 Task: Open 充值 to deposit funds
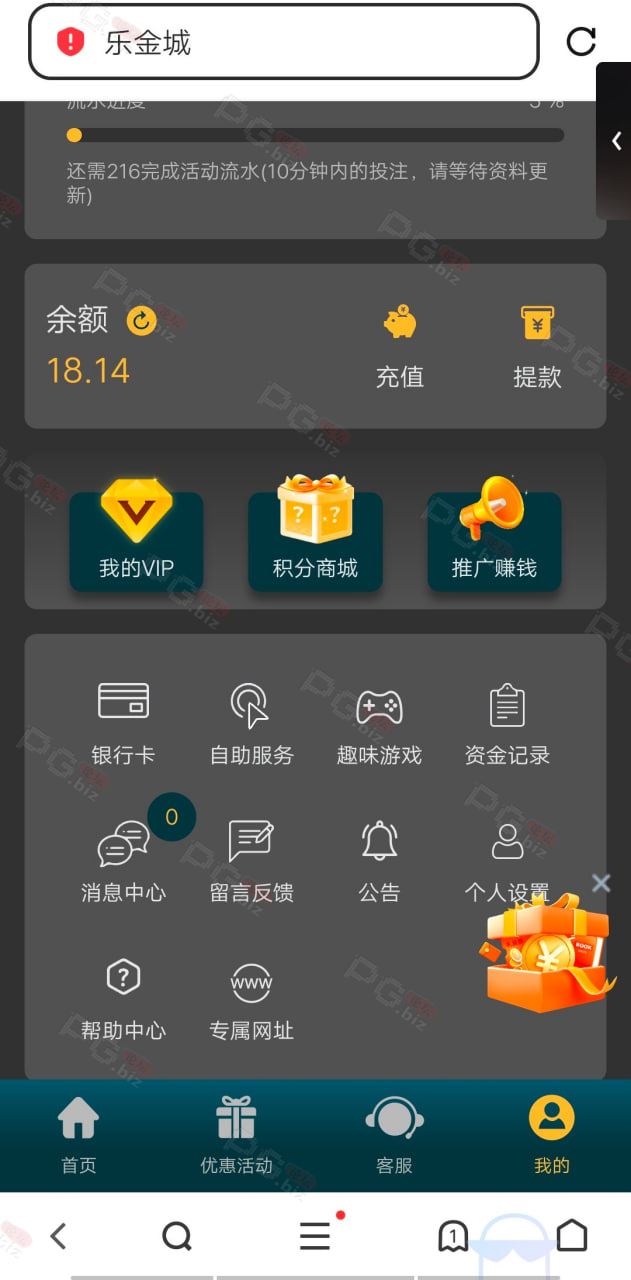point(400,347)
